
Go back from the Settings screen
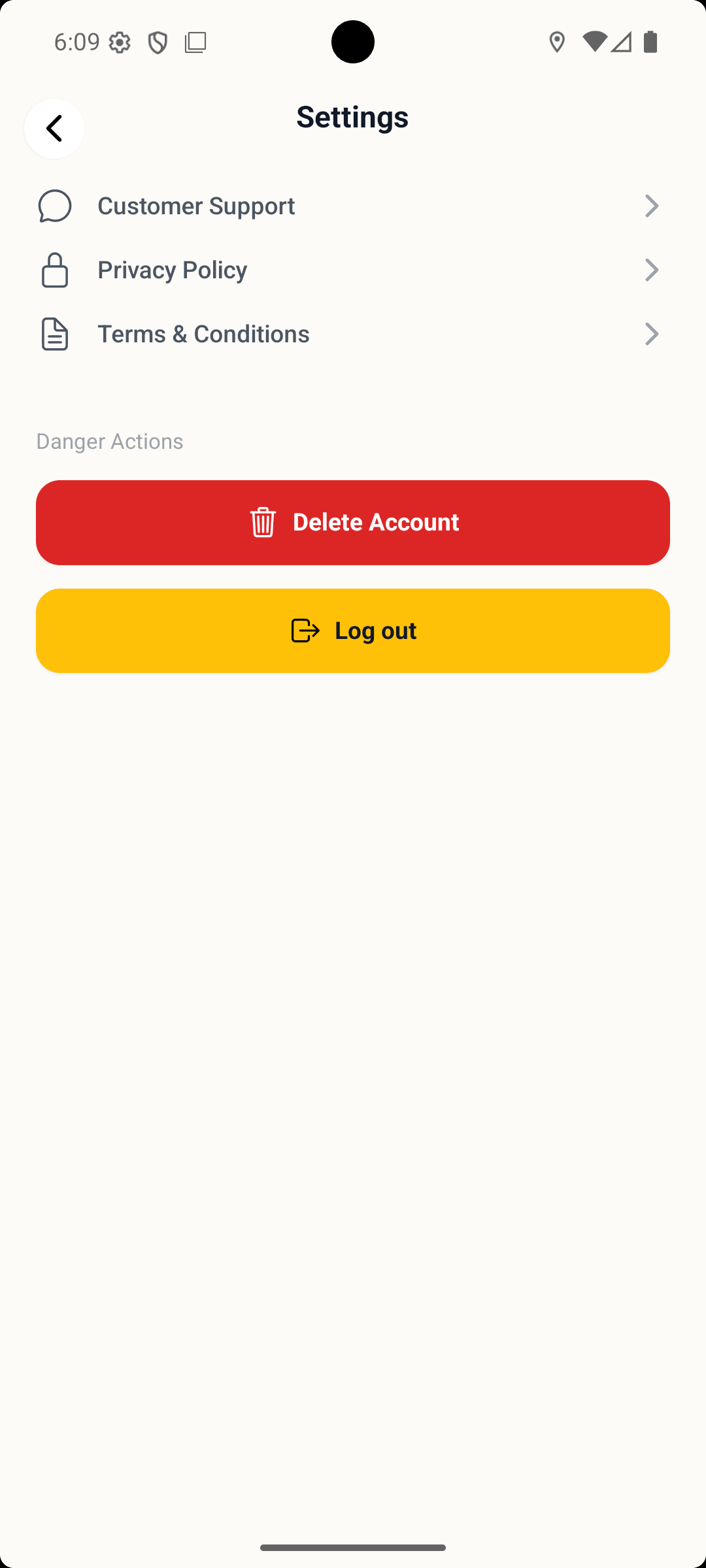(x=54, y=129)
